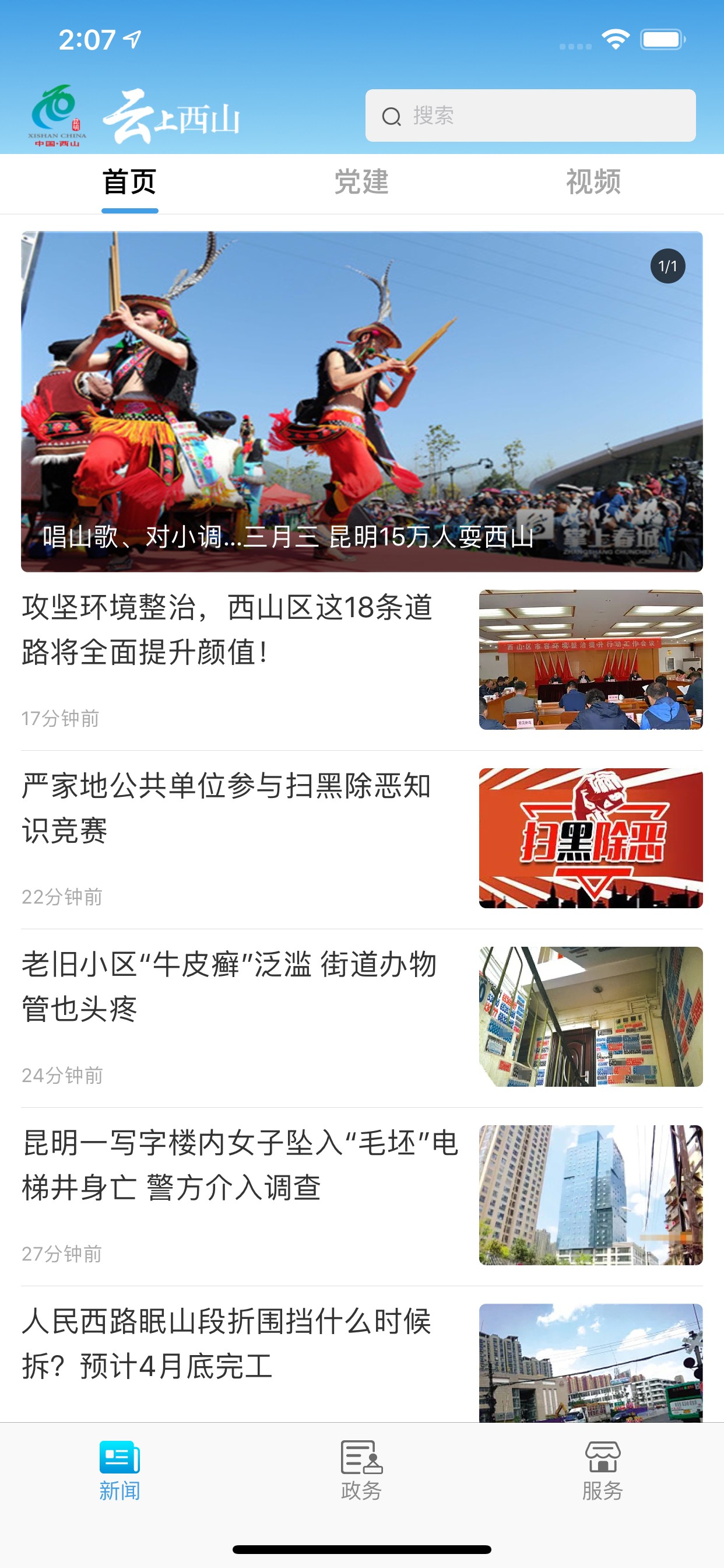This screenshot has width=724, height=1568.
Task: Switch to the 视频 tab
Action: click(x=593, y=182)
